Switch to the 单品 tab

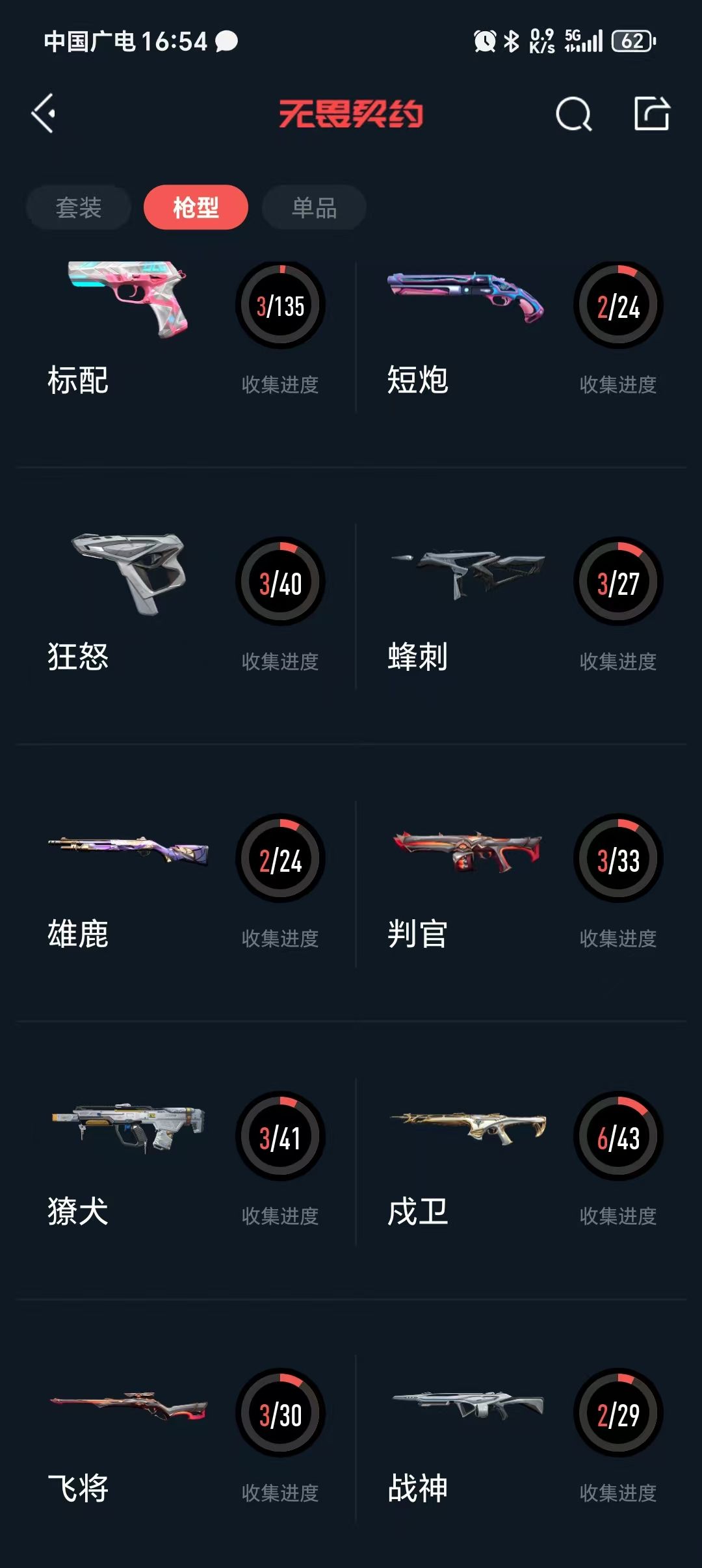(314, 207)
